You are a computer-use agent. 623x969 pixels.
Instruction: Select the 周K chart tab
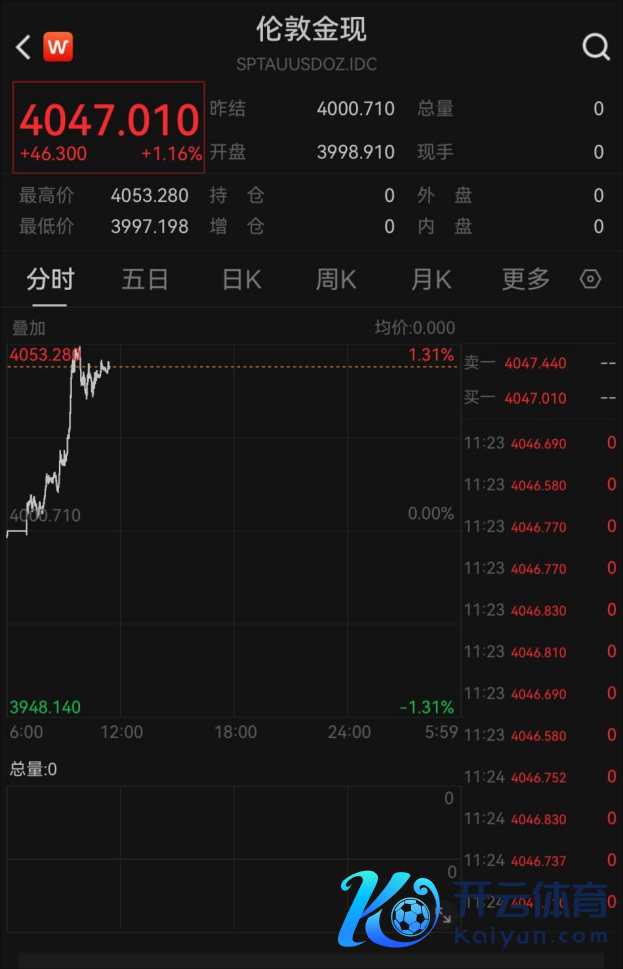click(x=336, y=279)
